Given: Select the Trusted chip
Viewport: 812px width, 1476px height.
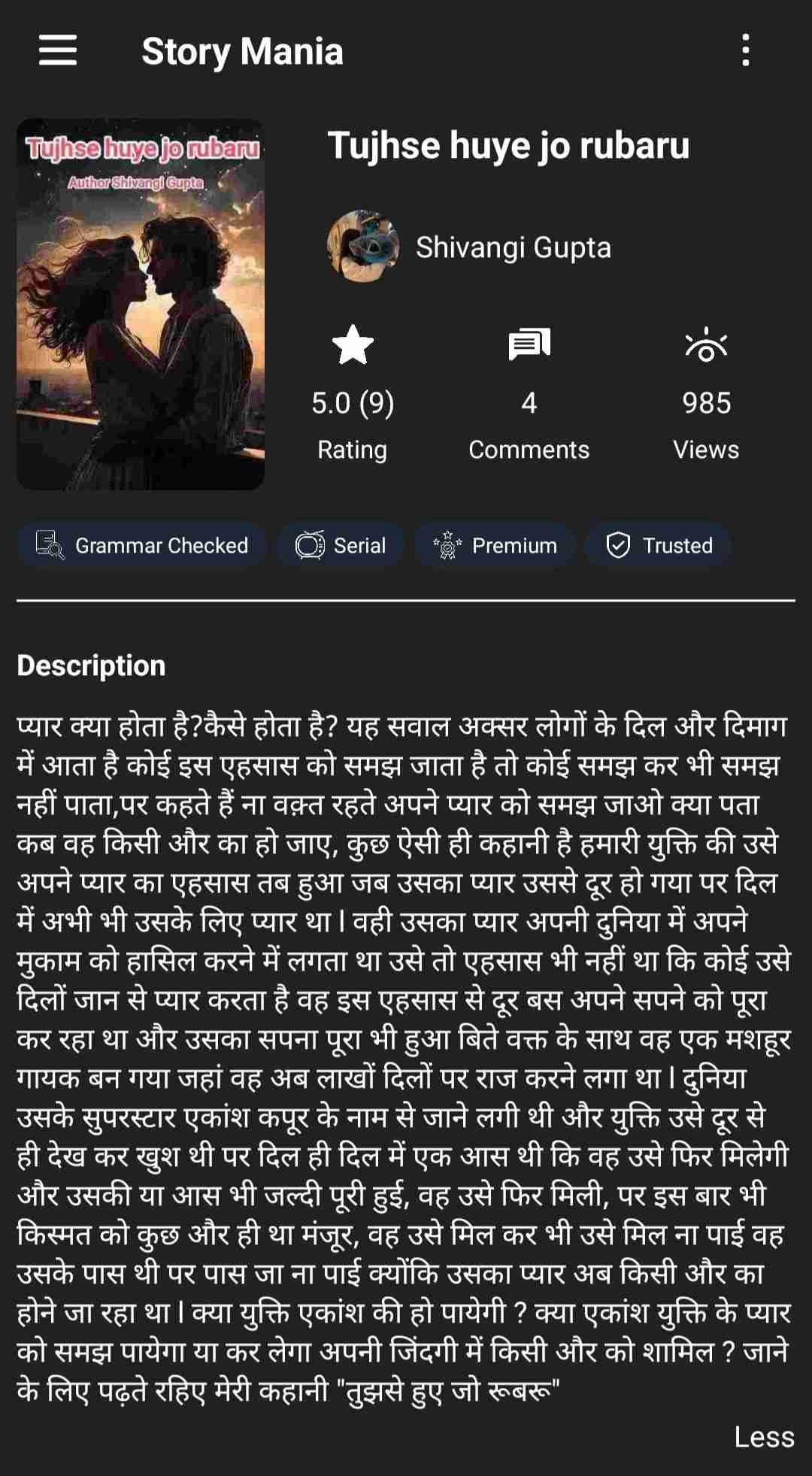Looking at the screenshot, I should (659, 545).
